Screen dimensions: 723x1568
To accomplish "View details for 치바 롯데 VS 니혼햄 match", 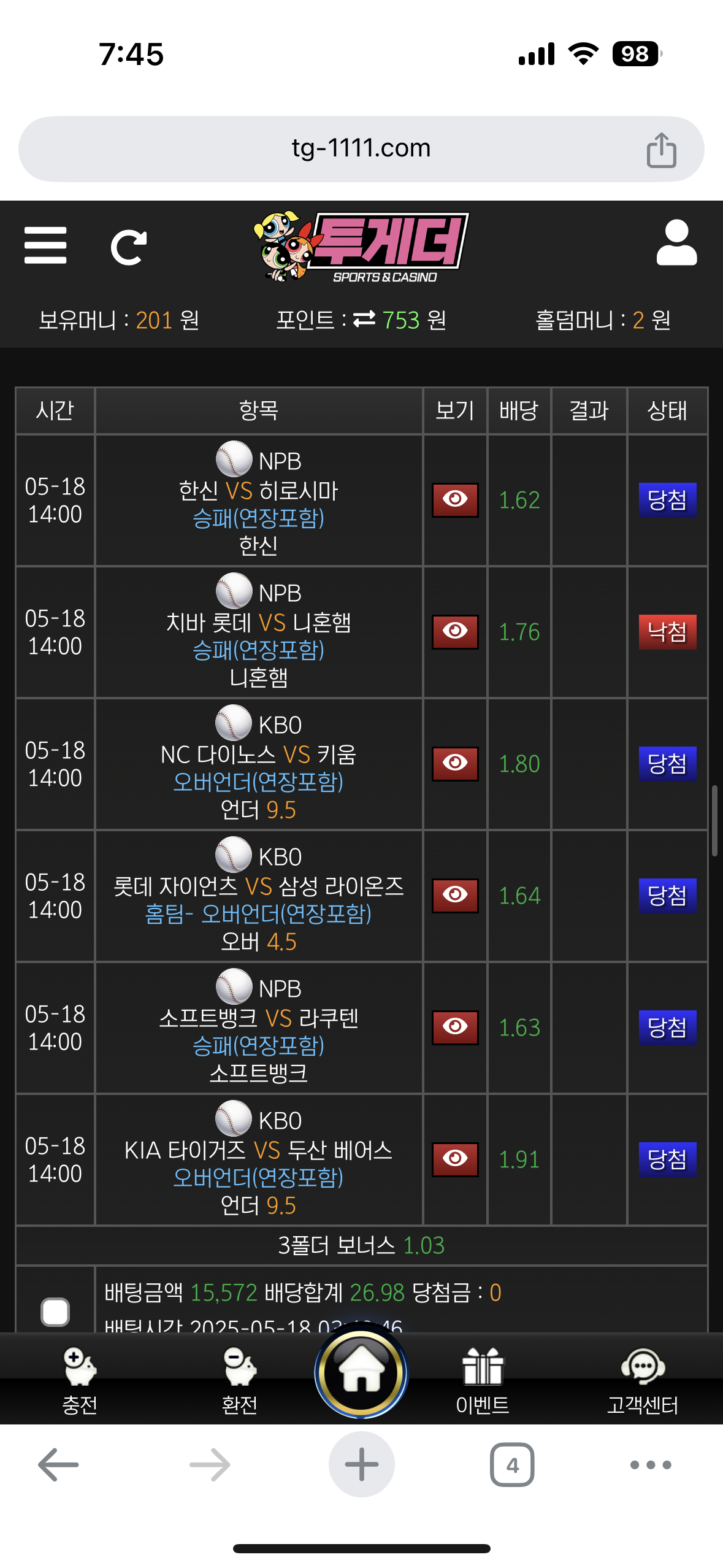I will click(455, 632).
